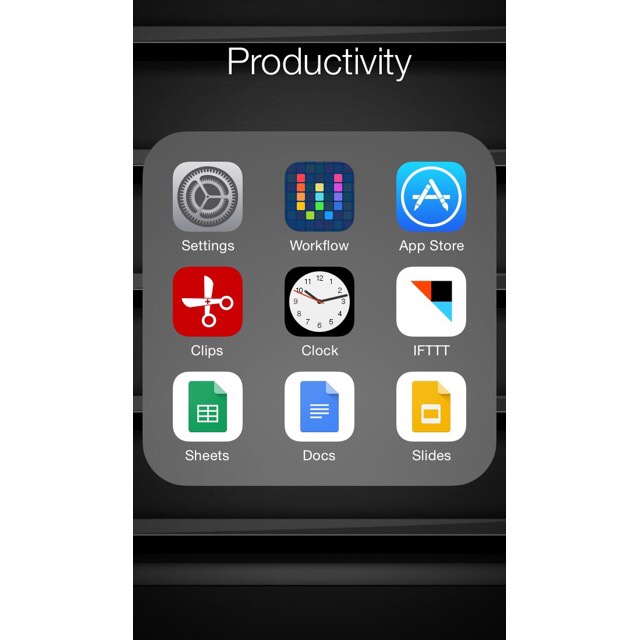This screenshot has width=640, height=640.
Task: Launch the Workflow app
Action: pos(319,197)
